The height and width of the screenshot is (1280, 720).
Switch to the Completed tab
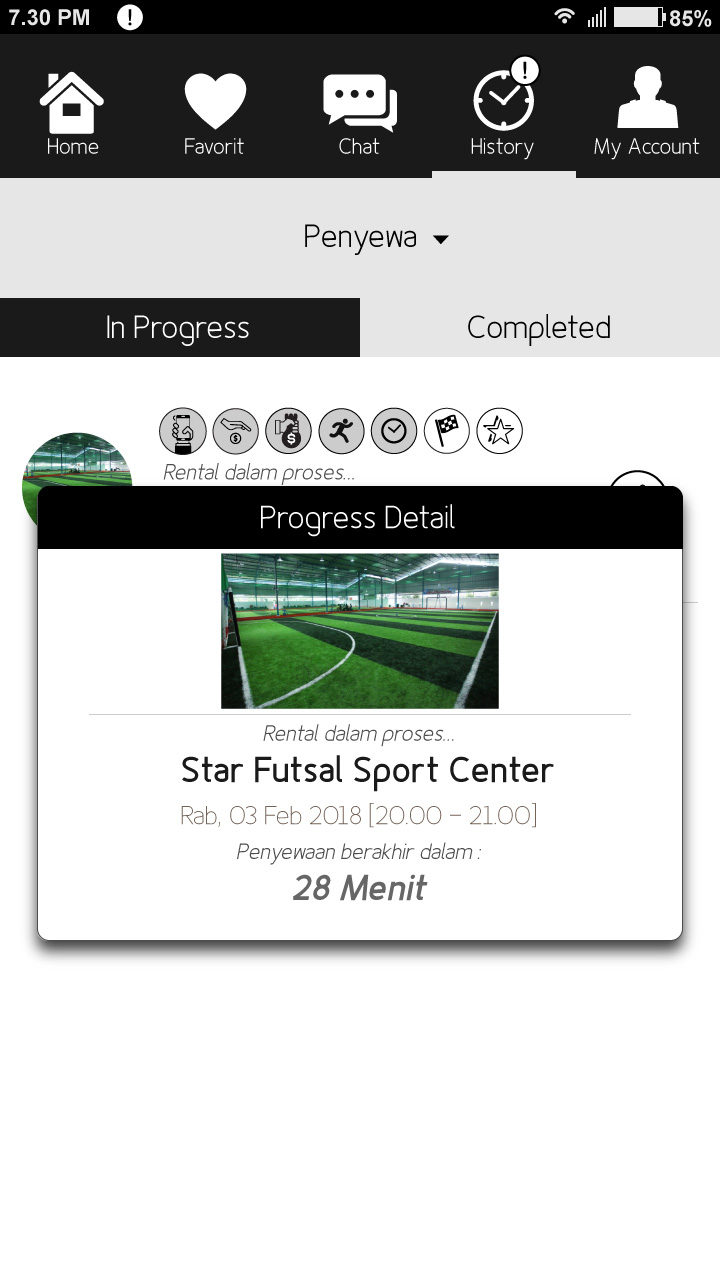[539, 327]
